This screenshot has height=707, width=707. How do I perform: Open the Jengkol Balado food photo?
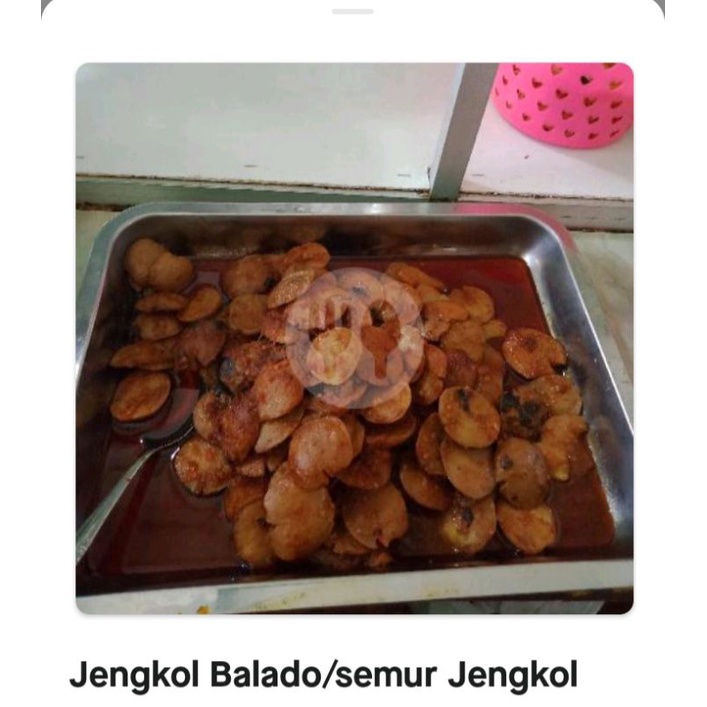(x=354, y=338)
